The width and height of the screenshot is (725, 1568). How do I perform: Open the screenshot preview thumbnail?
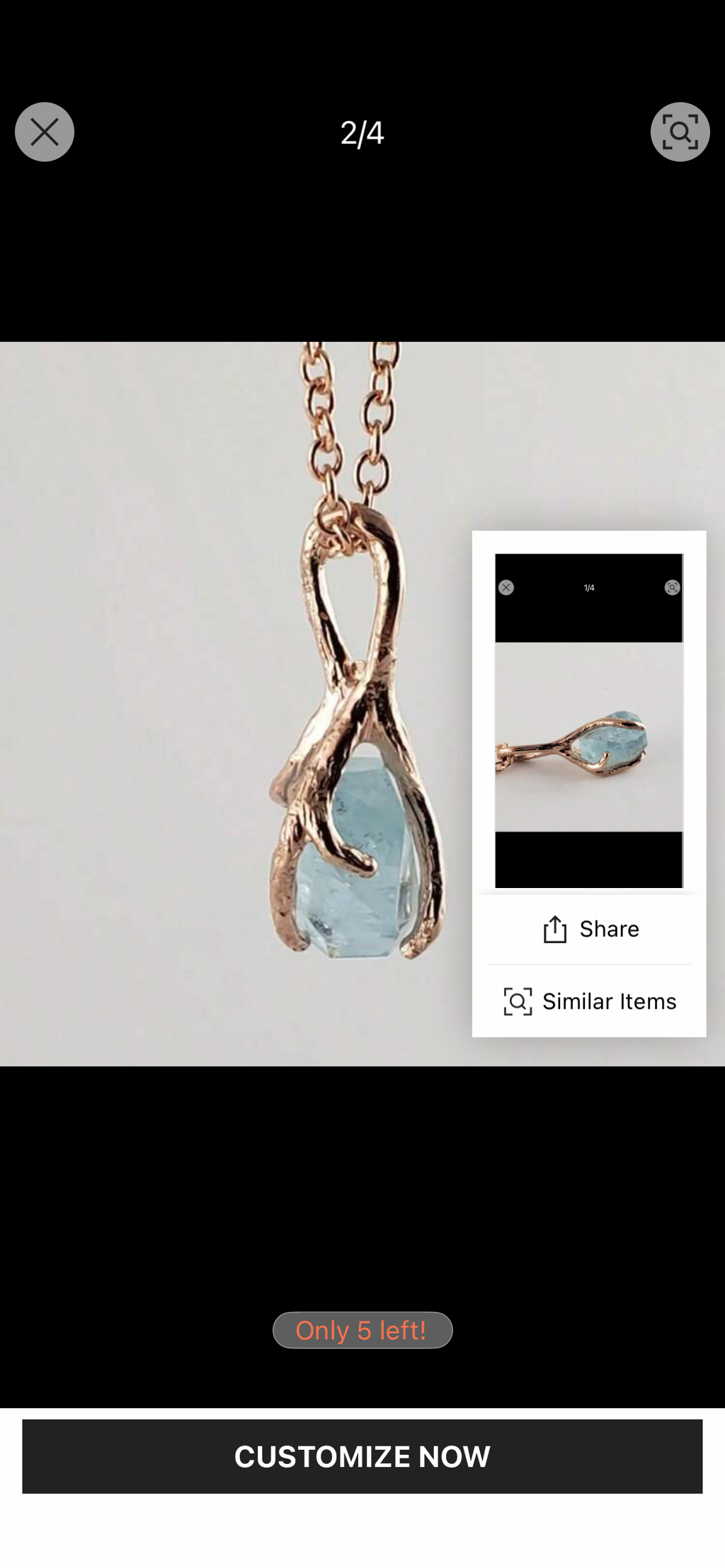(x=588, y=720)
